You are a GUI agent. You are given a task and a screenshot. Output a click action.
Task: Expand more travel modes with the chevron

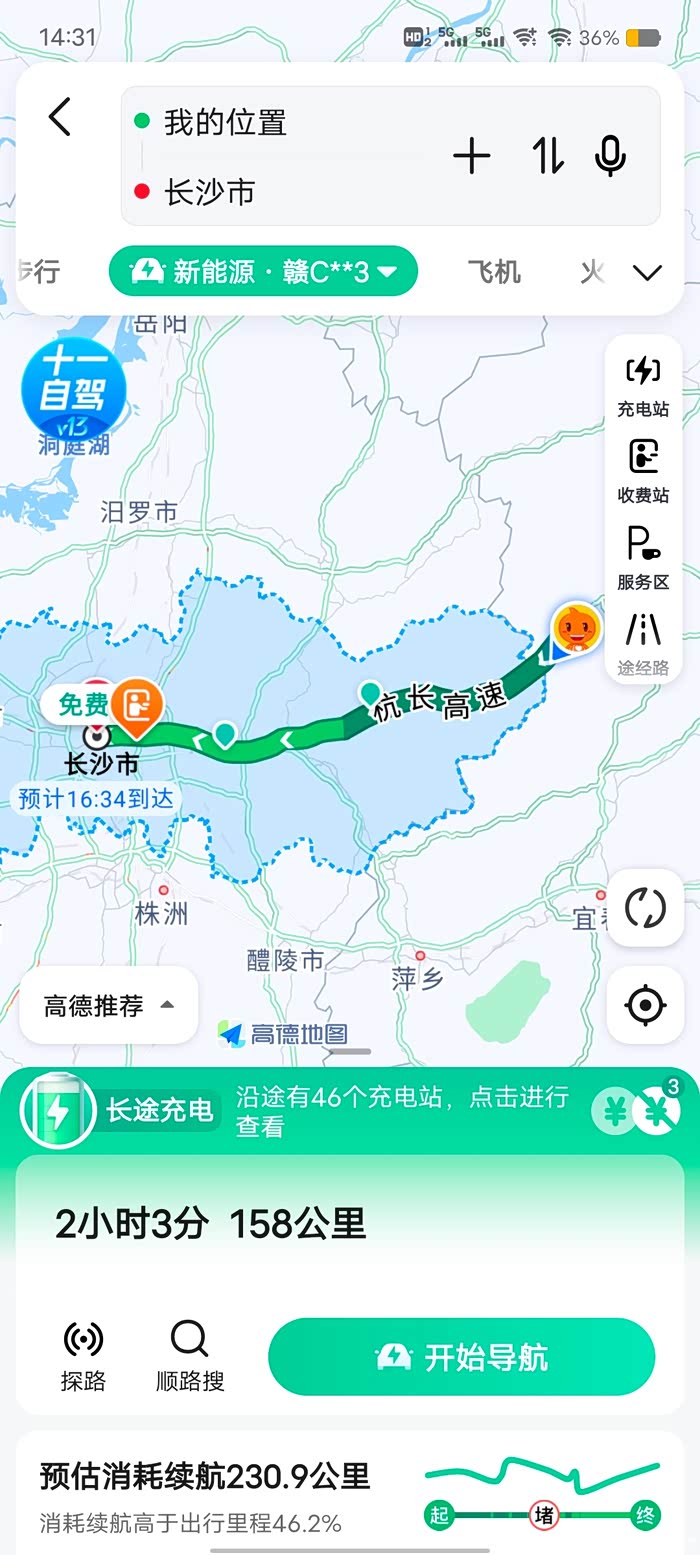(x=648, y=272)
